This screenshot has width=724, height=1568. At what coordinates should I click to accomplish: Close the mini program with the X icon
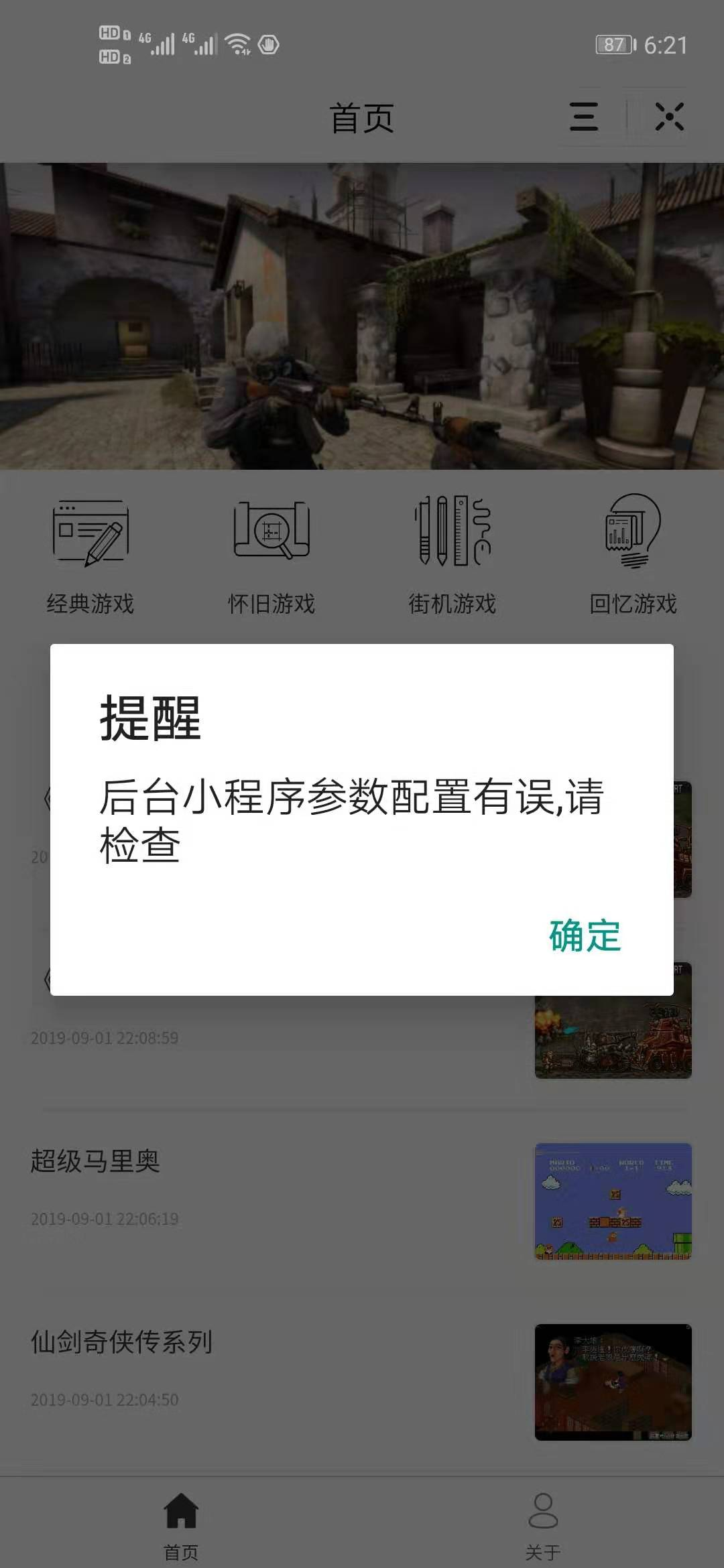tap(669, 117)
